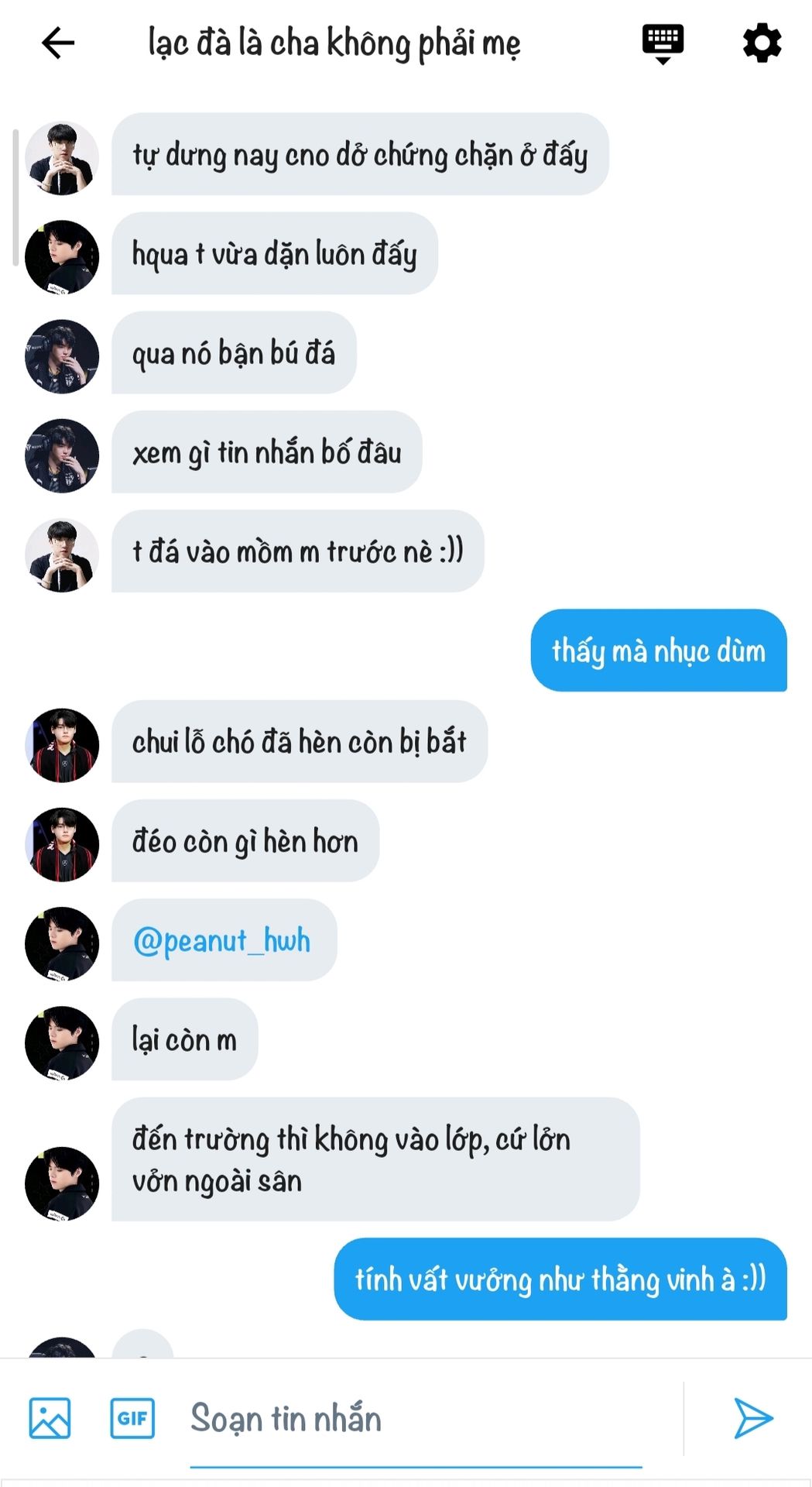The image size is (812, 1487).
Task: Open chat settings gear
Action: (x=762, y=43)
